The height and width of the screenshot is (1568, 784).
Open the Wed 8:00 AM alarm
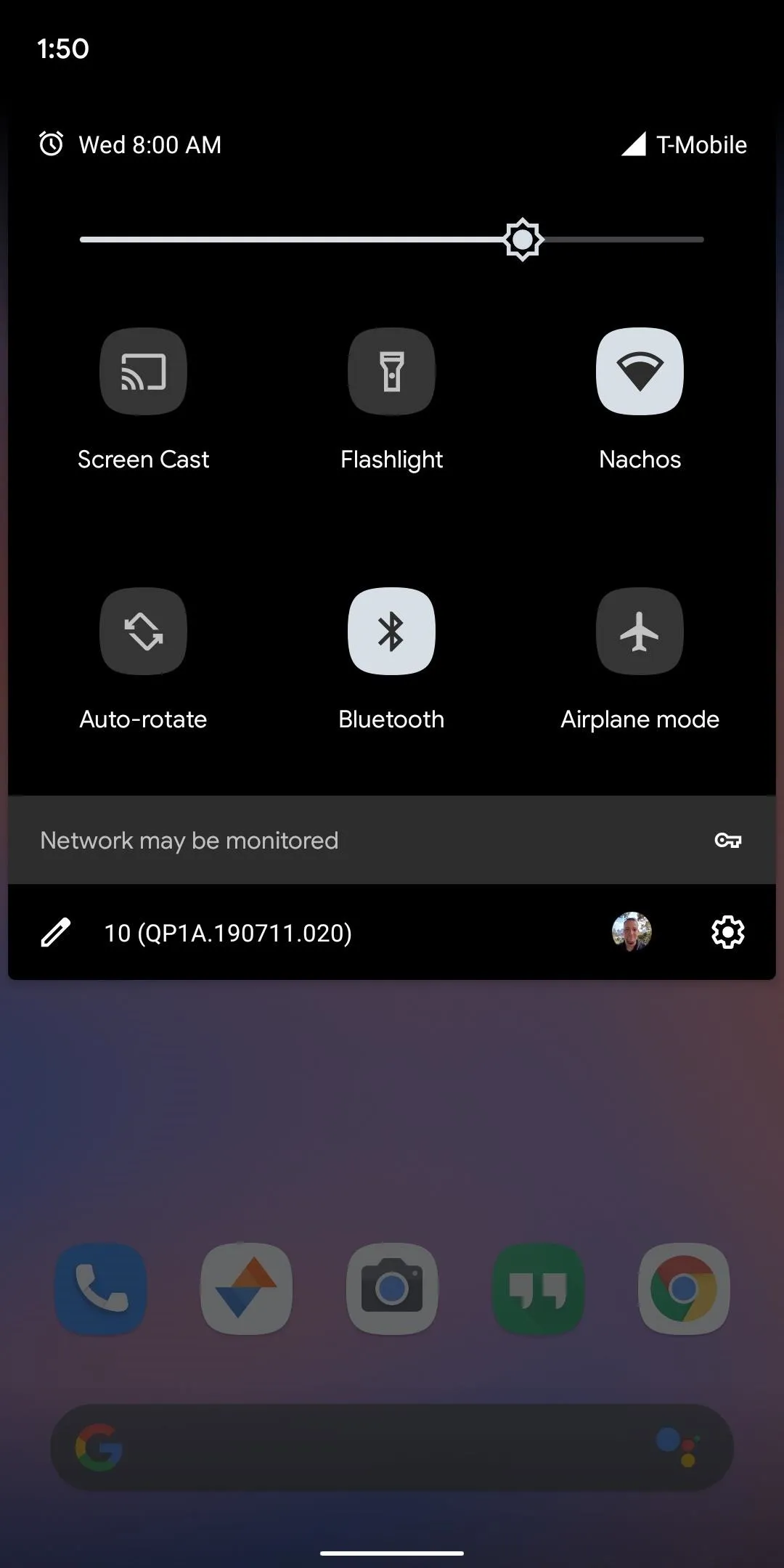tap(130, 144)
